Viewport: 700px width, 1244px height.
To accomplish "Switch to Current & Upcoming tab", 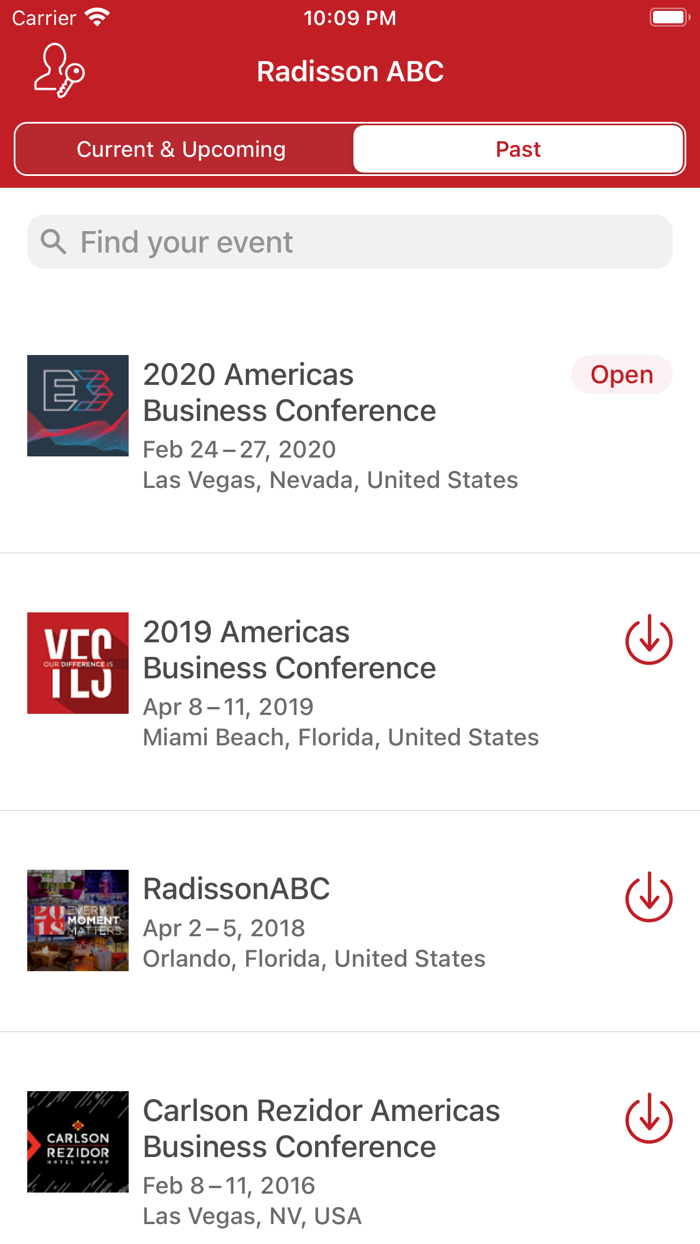I will (182, 150).
